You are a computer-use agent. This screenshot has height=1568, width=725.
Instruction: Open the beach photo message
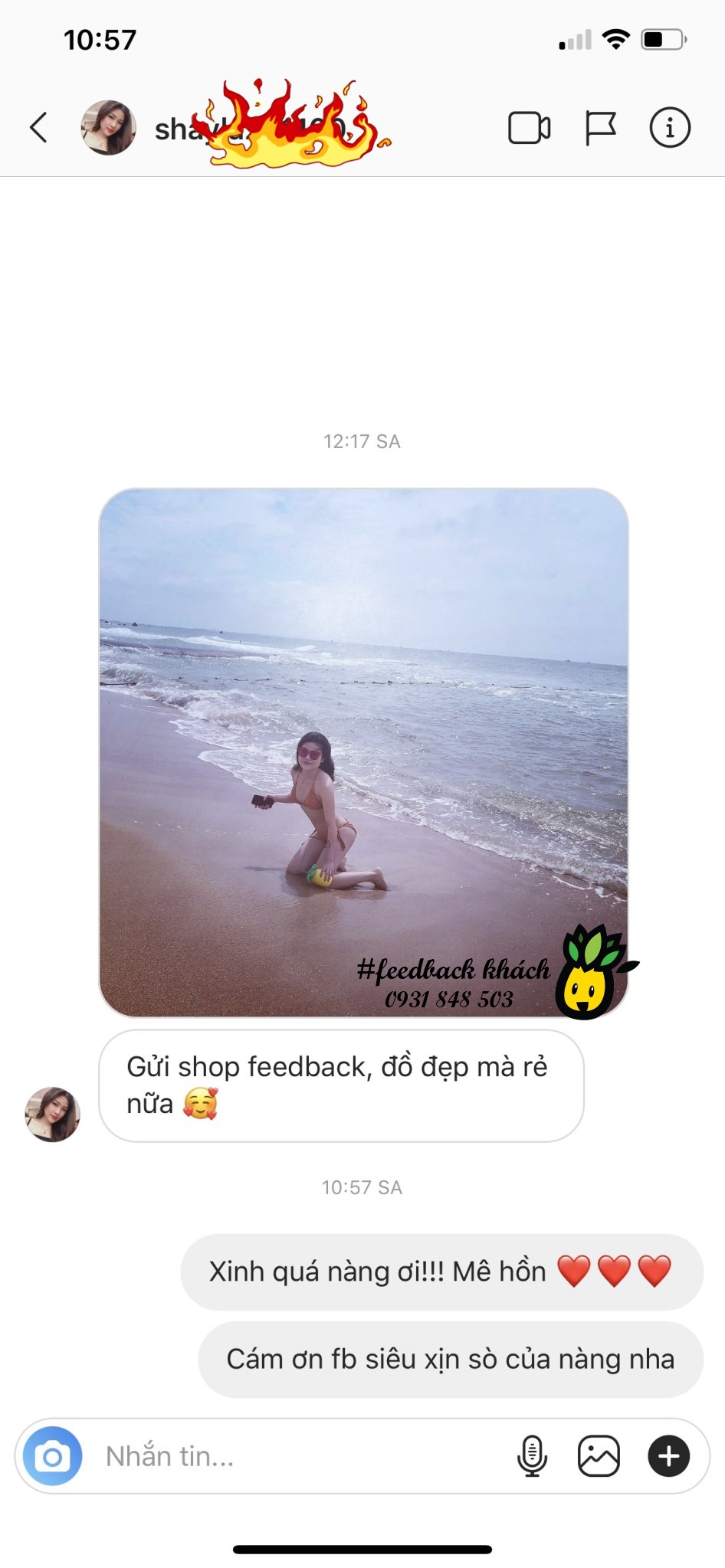[x=363, y=752]
